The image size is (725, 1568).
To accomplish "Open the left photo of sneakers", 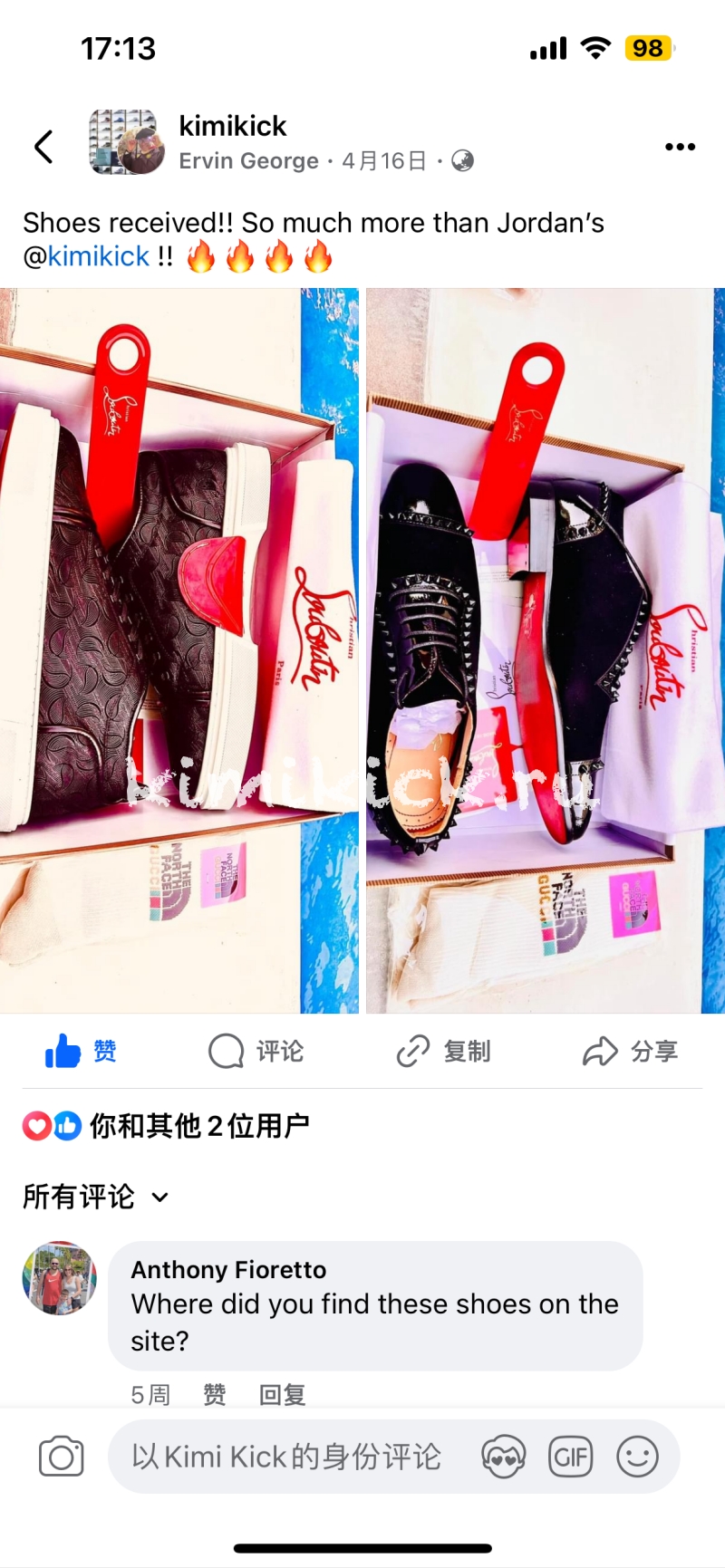I will (179, 649).
